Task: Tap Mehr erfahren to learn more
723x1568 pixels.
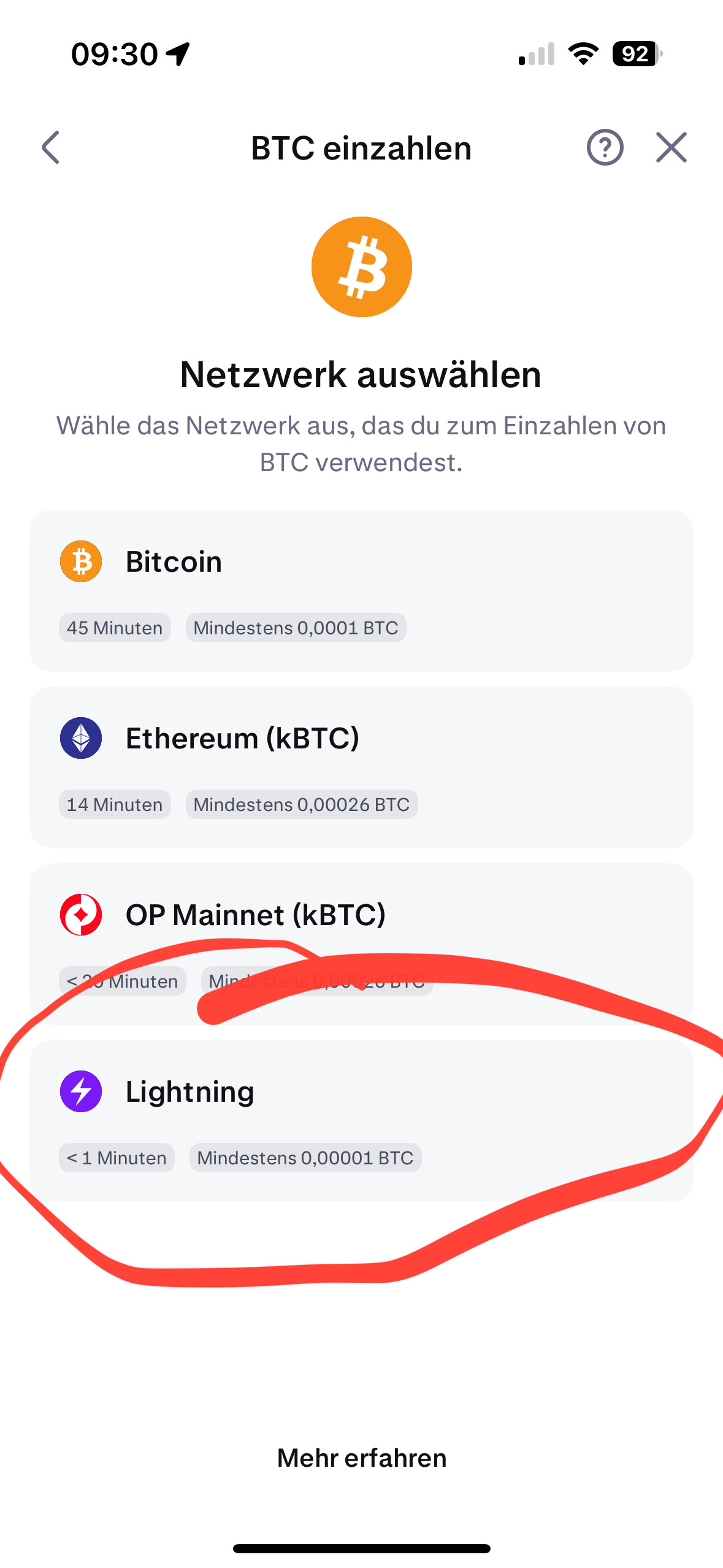Action: tap(362, 1458)
